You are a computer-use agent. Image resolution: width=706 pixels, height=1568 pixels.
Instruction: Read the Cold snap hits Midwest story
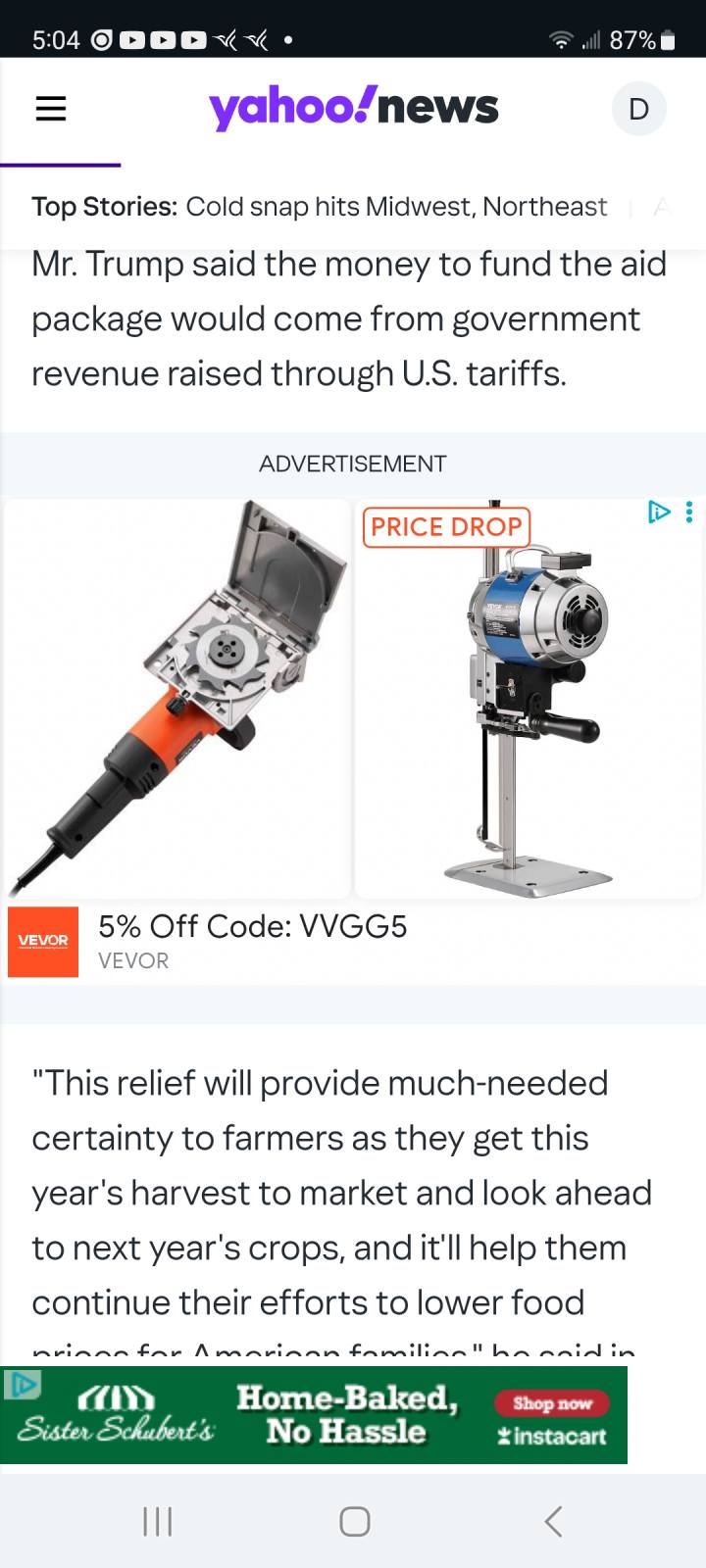coord(396,207)
